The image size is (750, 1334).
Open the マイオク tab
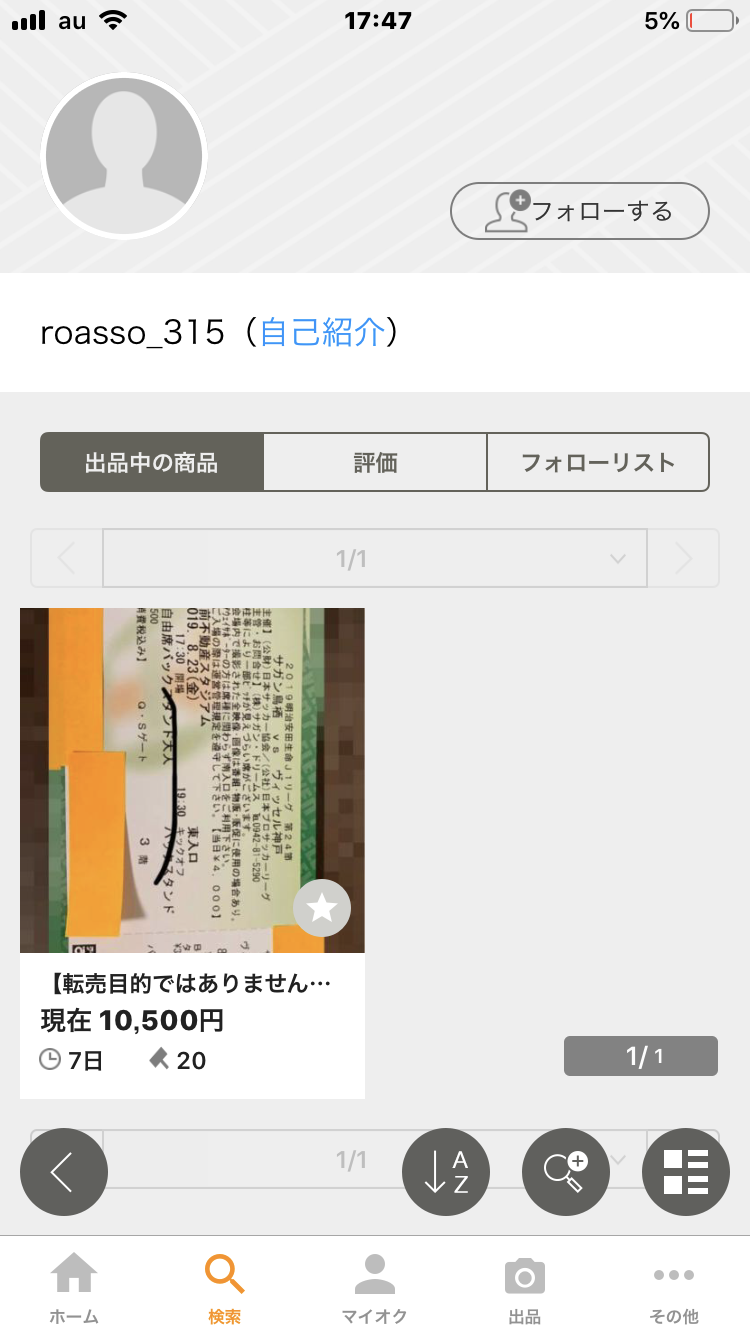pyautogui.click(x=375, y=1288)
